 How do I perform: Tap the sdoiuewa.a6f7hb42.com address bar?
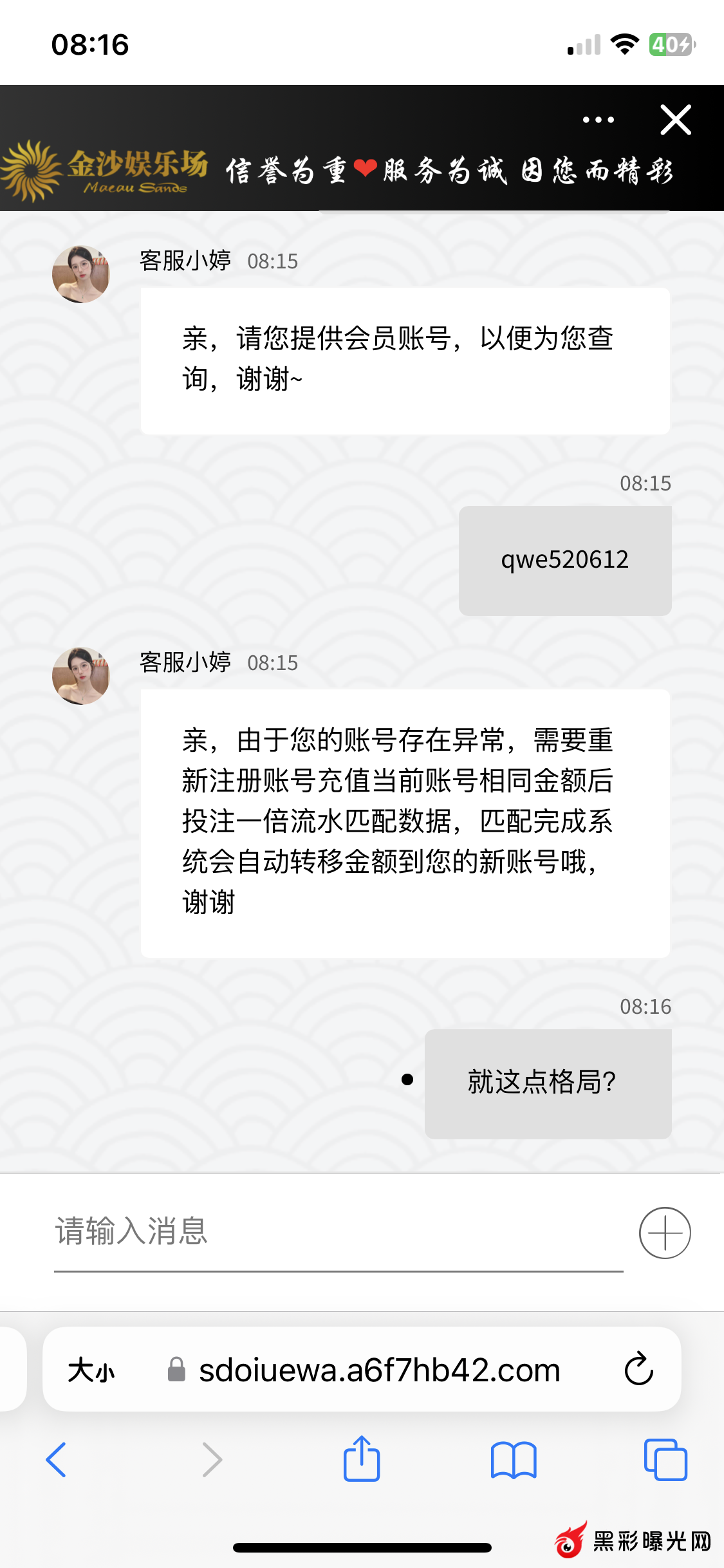(x=378, y=1370)
